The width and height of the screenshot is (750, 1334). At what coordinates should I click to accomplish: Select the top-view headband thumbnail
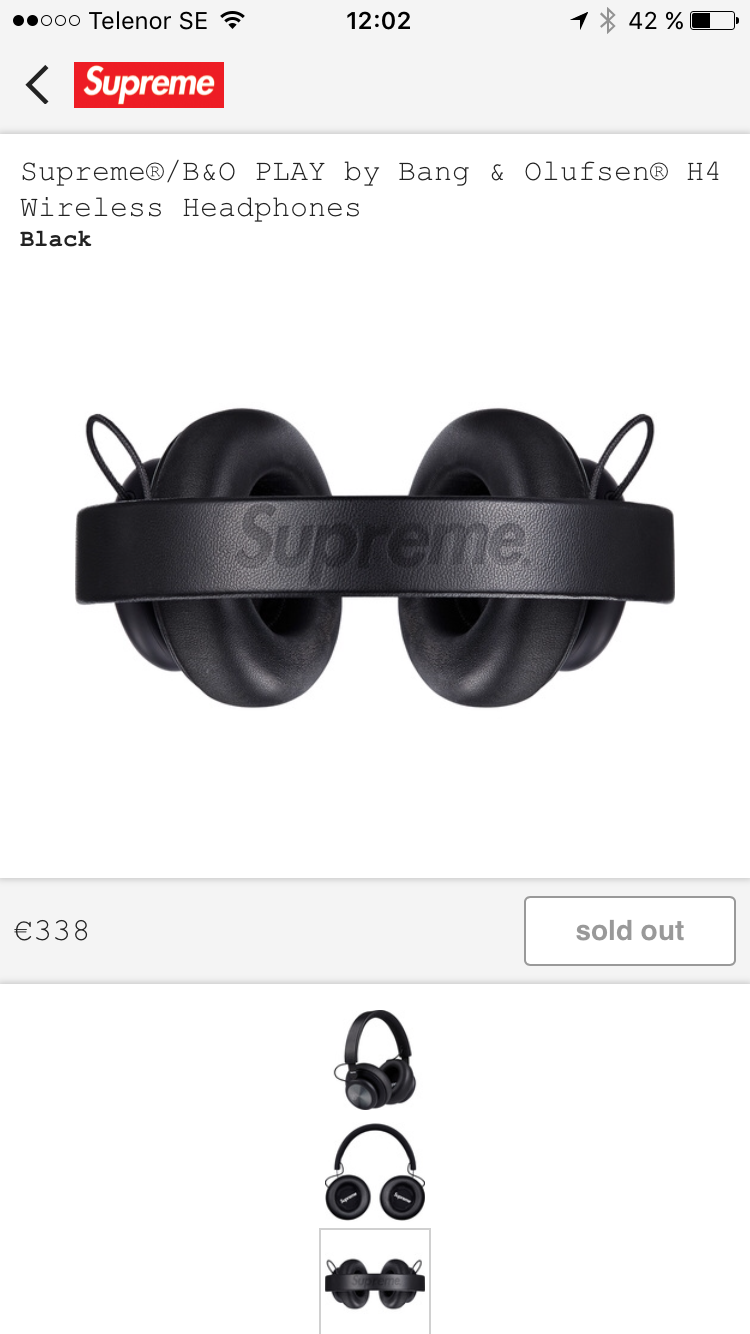pyautogui.click(x=375, y=1281)
